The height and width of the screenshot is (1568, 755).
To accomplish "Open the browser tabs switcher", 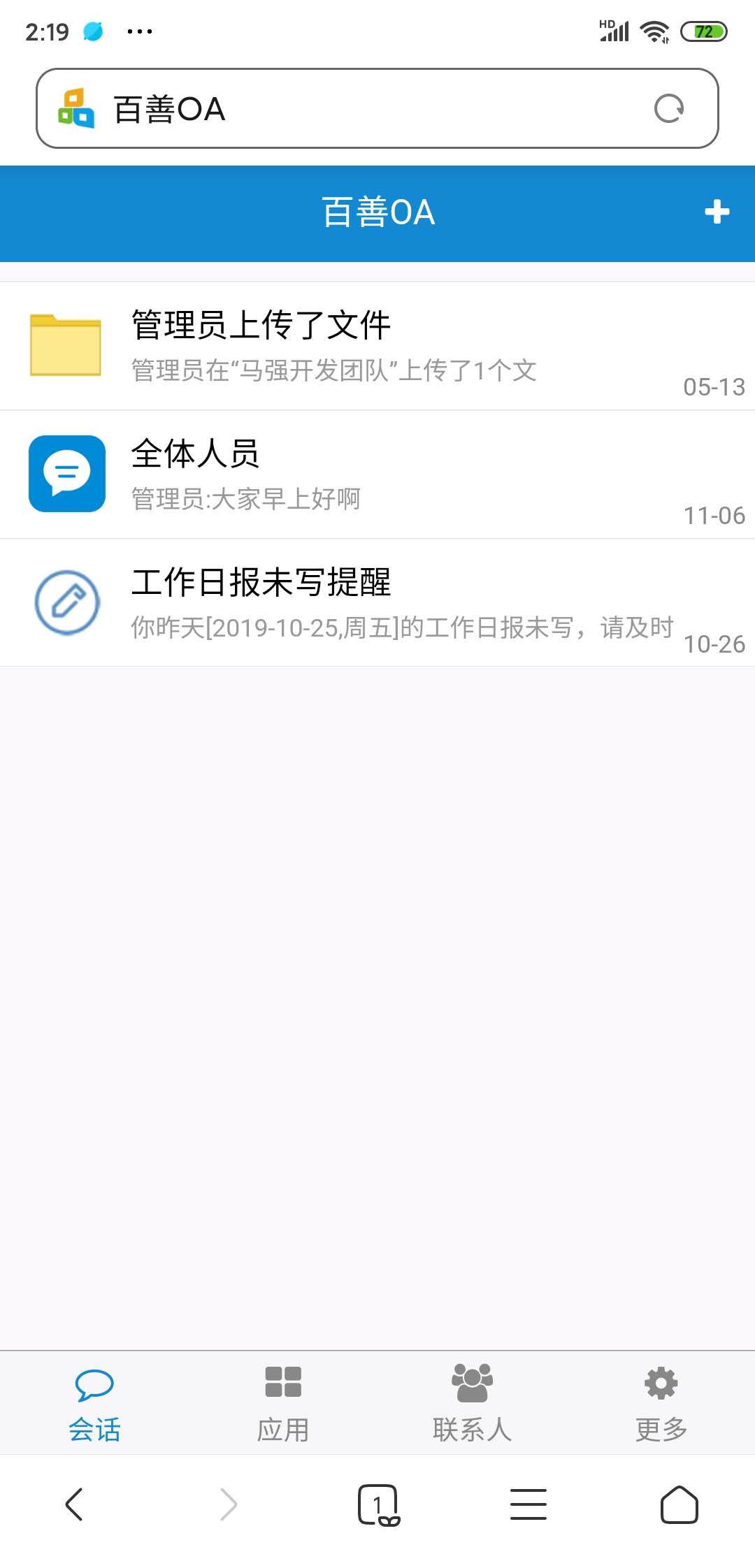I will point(377,1504).
